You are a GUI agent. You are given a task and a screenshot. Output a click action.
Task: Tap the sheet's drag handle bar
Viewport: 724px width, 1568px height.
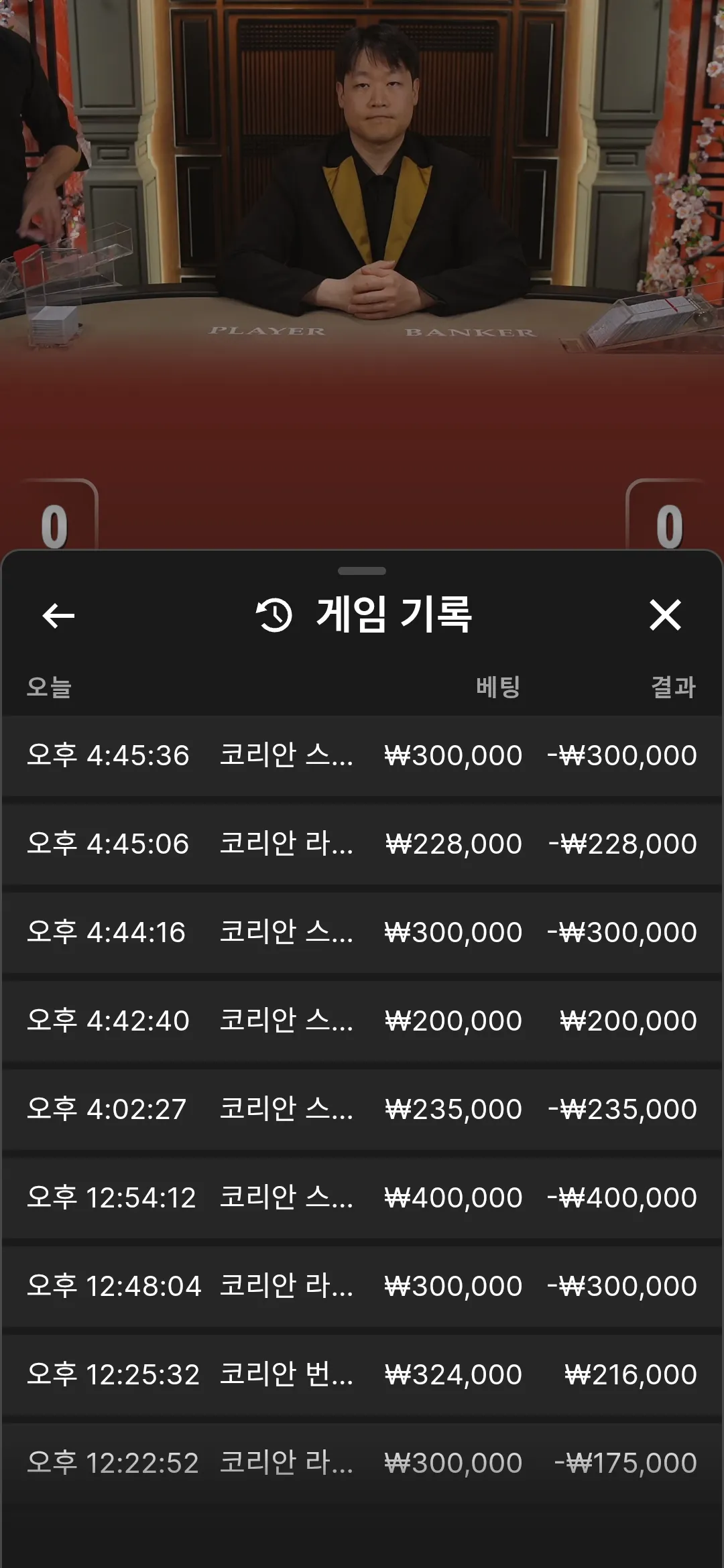click(362, 571)
